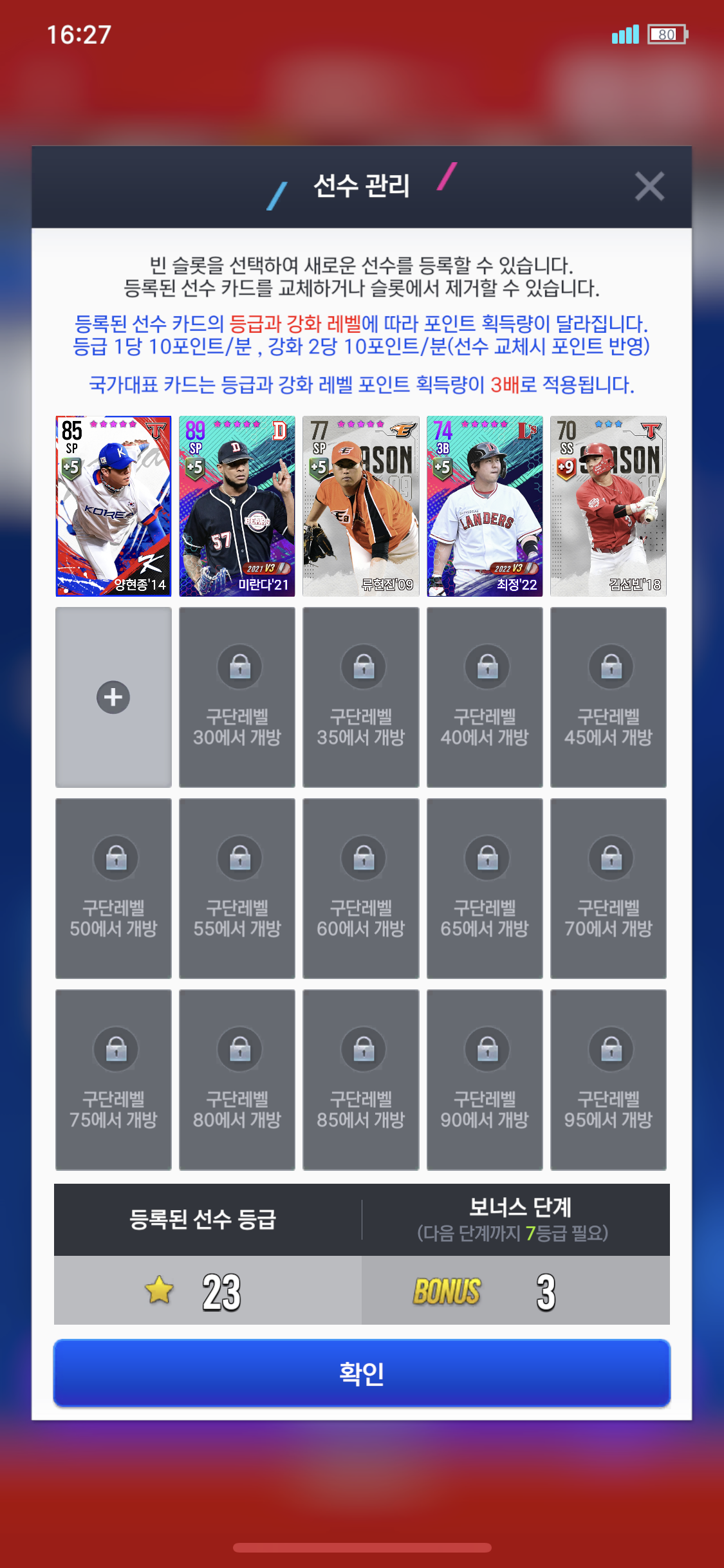Confirm with the 확인 button
The width and height of the screenshot is (724, 1568).
(x=362, y=1373)
